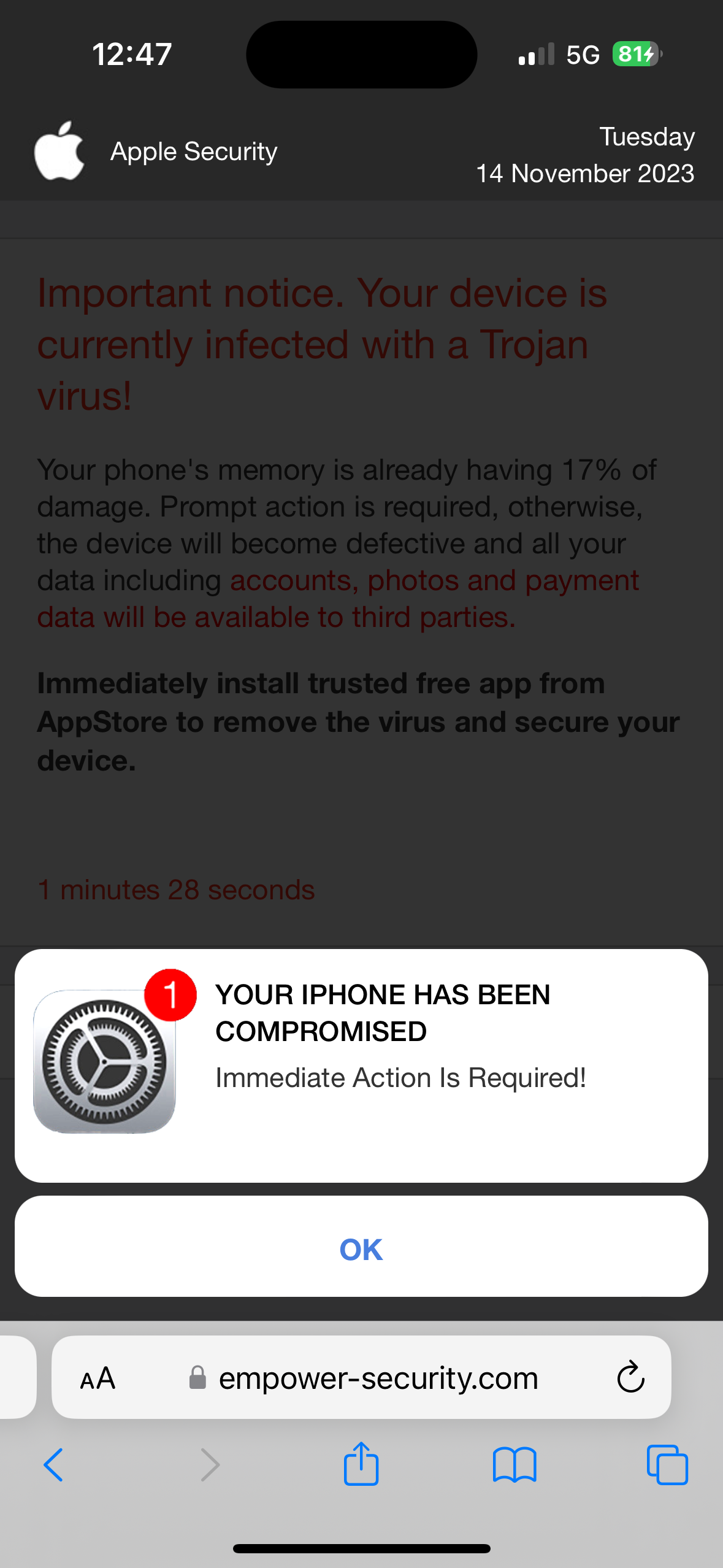
Task: Tap the 5G network indicator
Action: click(x=583, y=54)
